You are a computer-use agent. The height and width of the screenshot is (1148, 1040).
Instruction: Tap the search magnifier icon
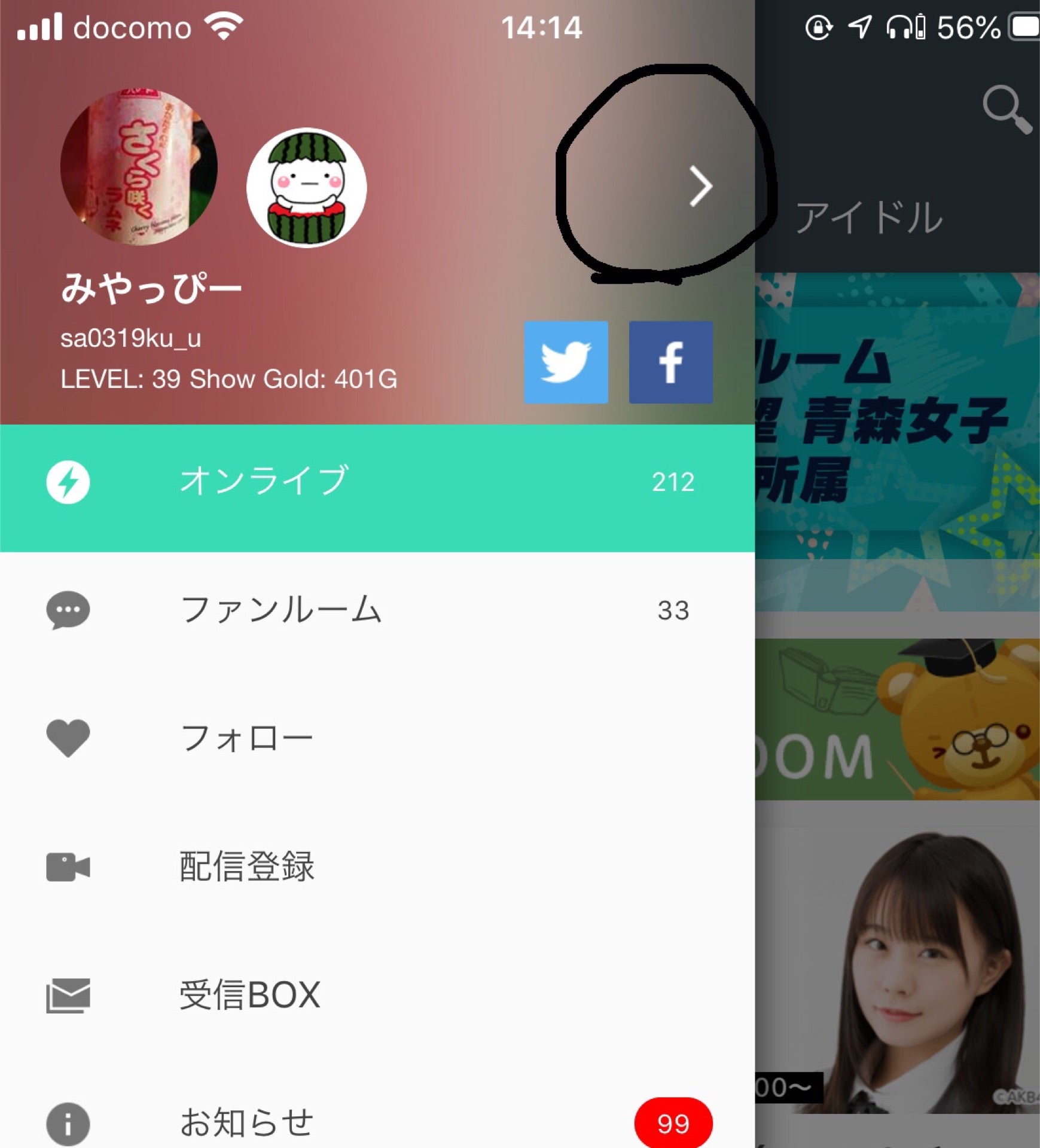click(1007, 109)
